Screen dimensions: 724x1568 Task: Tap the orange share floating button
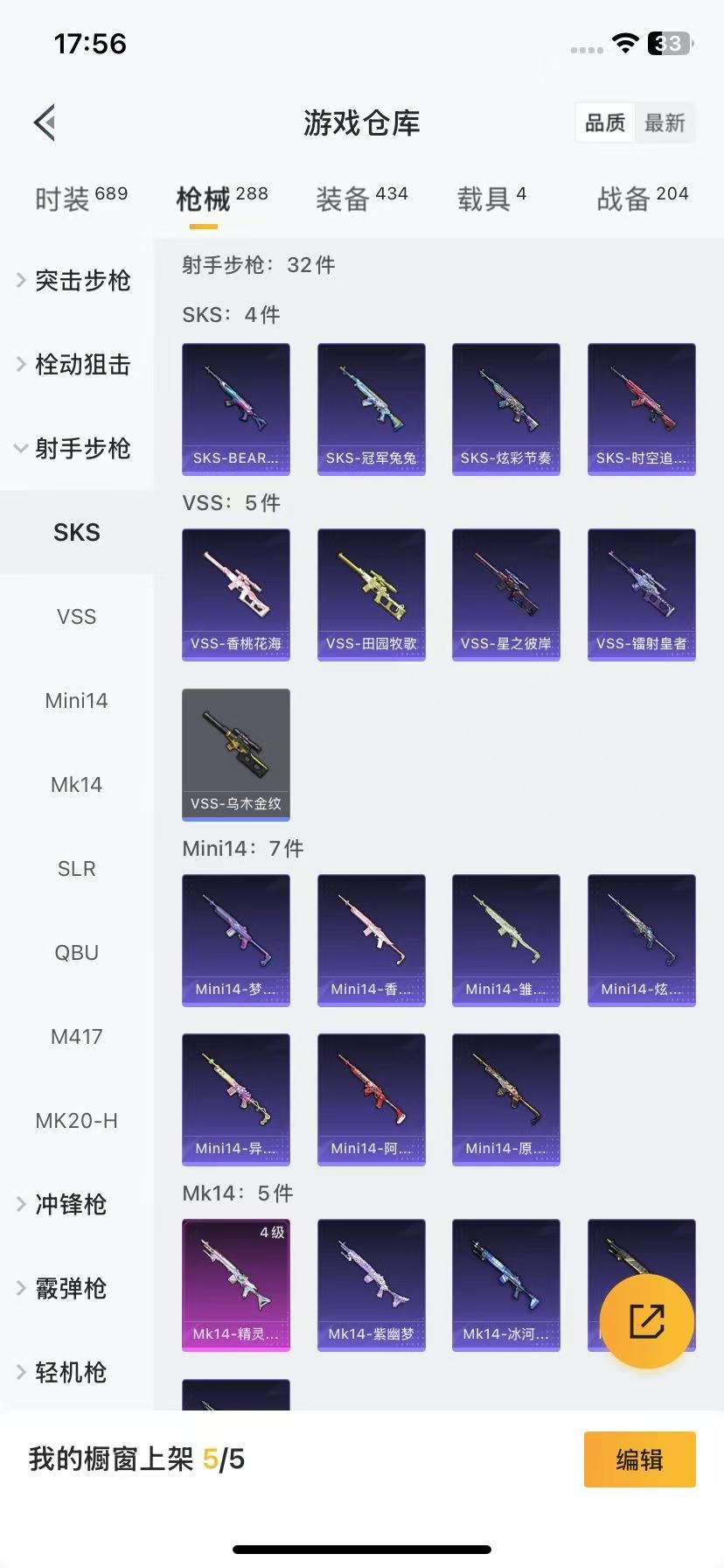tap(647, 1320)
